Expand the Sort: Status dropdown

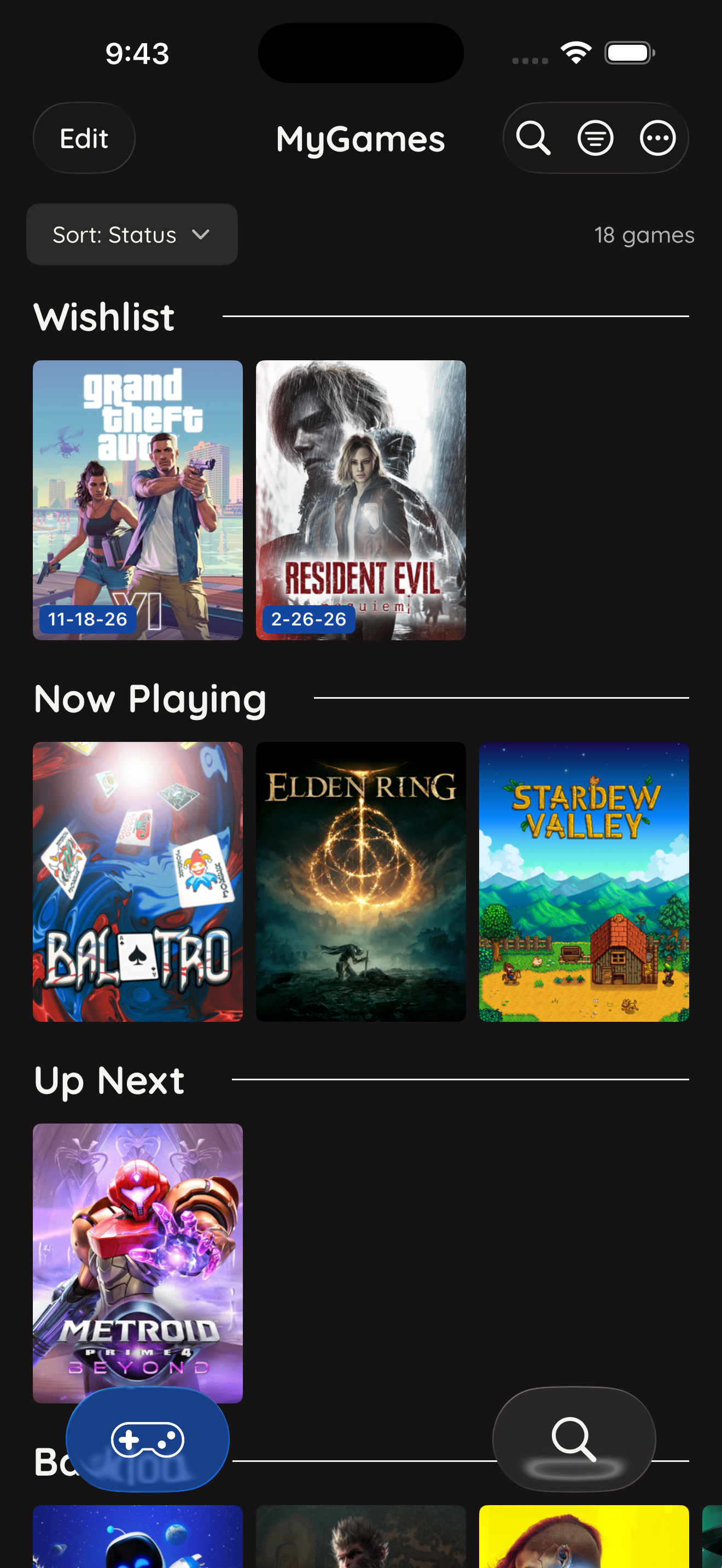tap(131, 235)
